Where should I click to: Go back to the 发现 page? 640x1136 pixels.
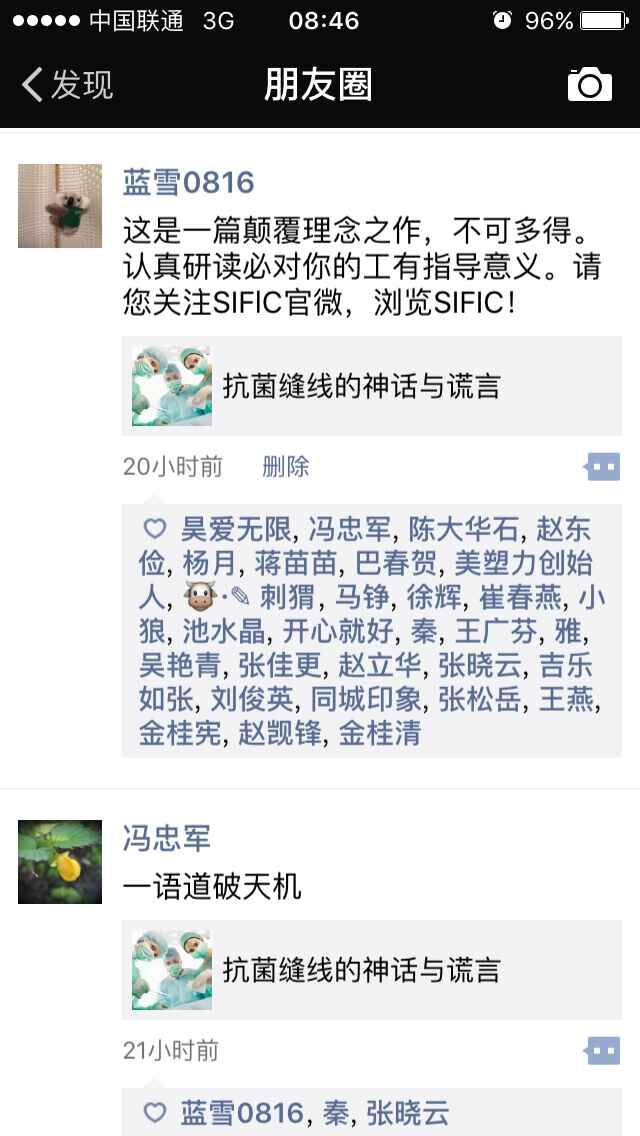coord(68,85)
